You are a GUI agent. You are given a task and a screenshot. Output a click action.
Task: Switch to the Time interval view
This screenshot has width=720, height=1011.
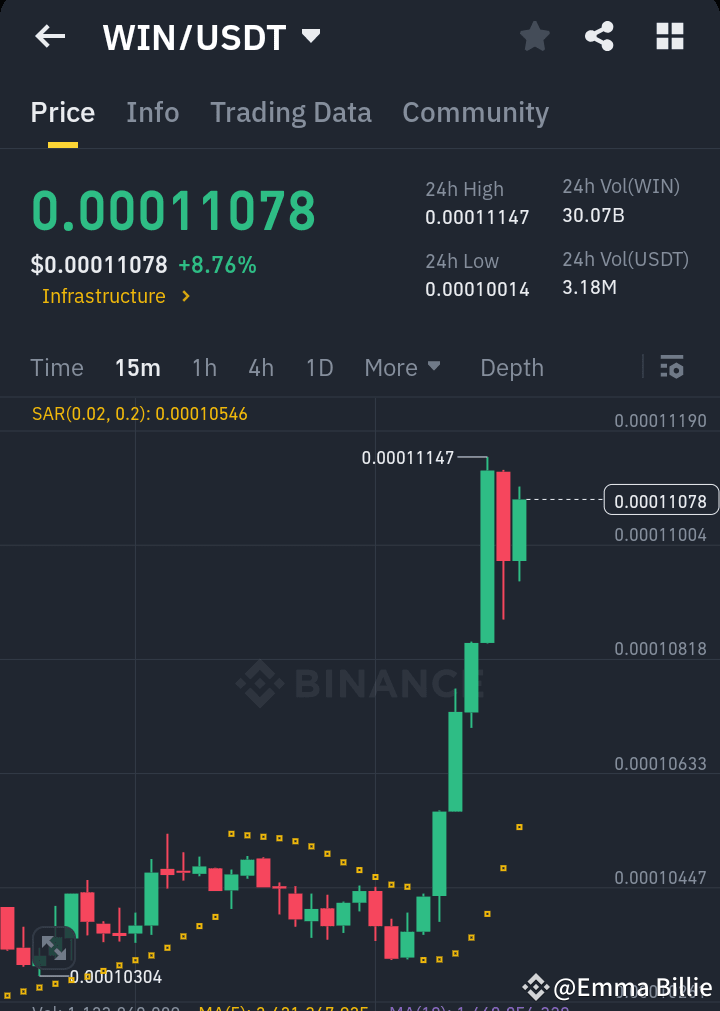57,368
